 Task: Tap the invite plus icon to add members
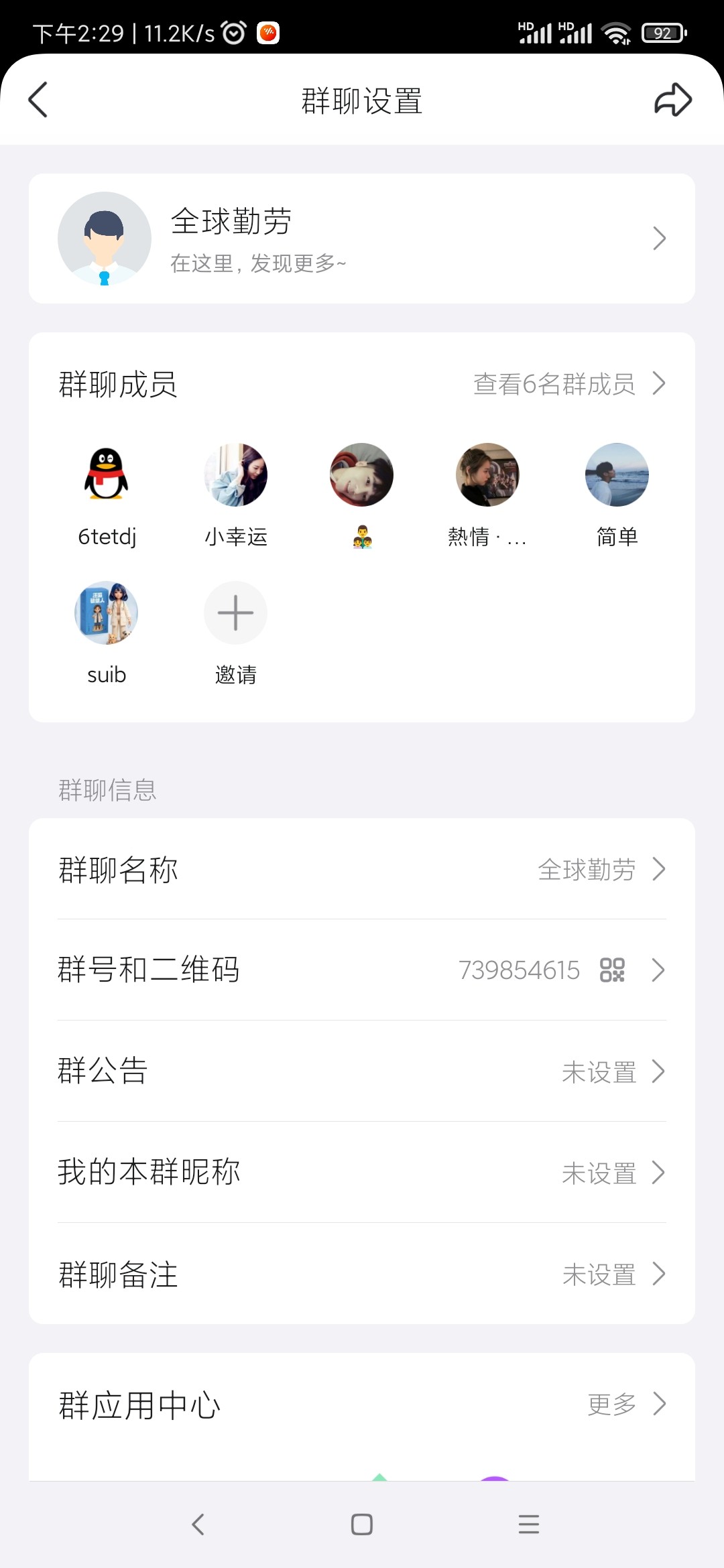235,612
